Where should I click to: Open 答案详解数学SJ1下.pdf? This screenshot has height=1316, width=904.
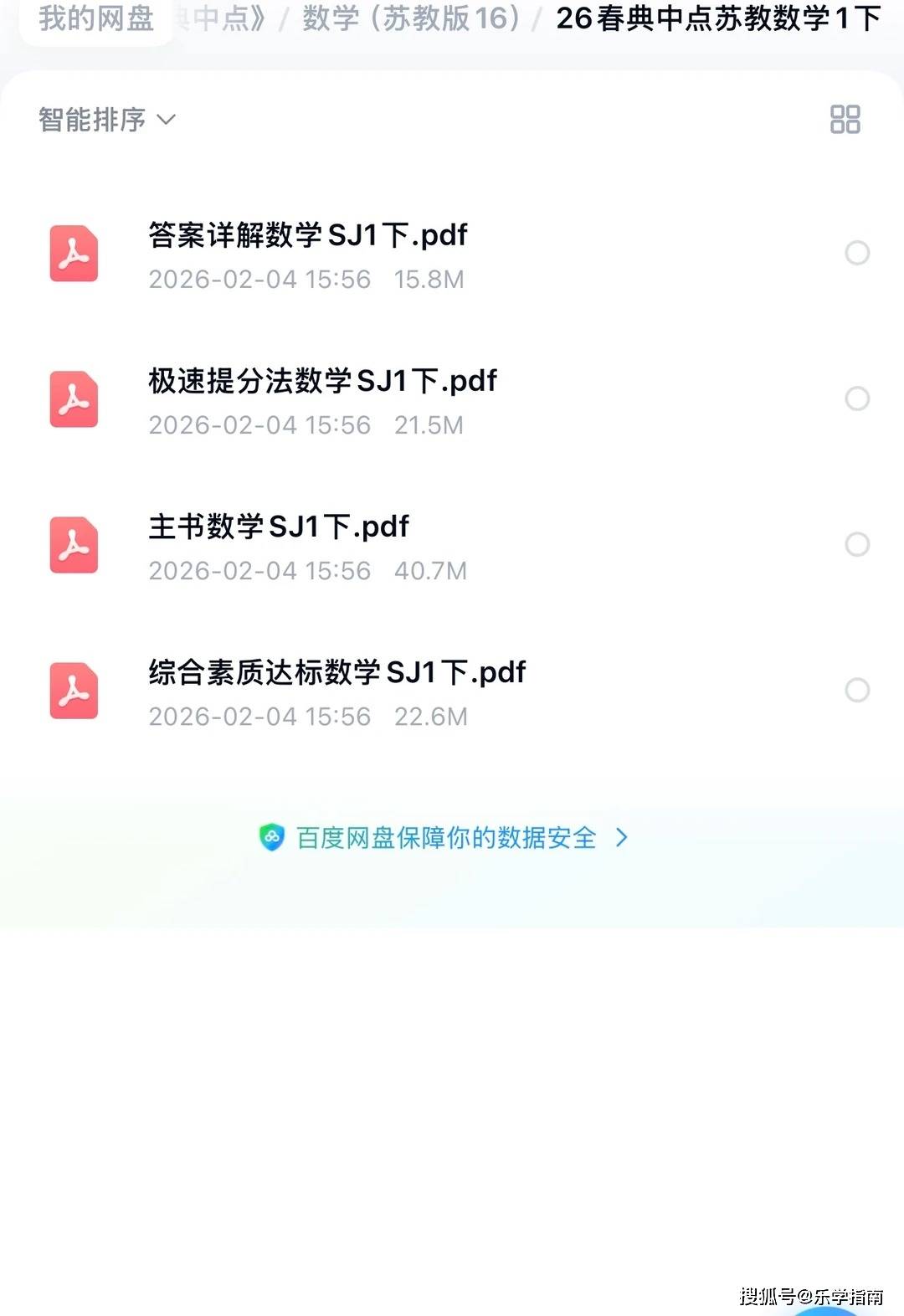(307, 235)
